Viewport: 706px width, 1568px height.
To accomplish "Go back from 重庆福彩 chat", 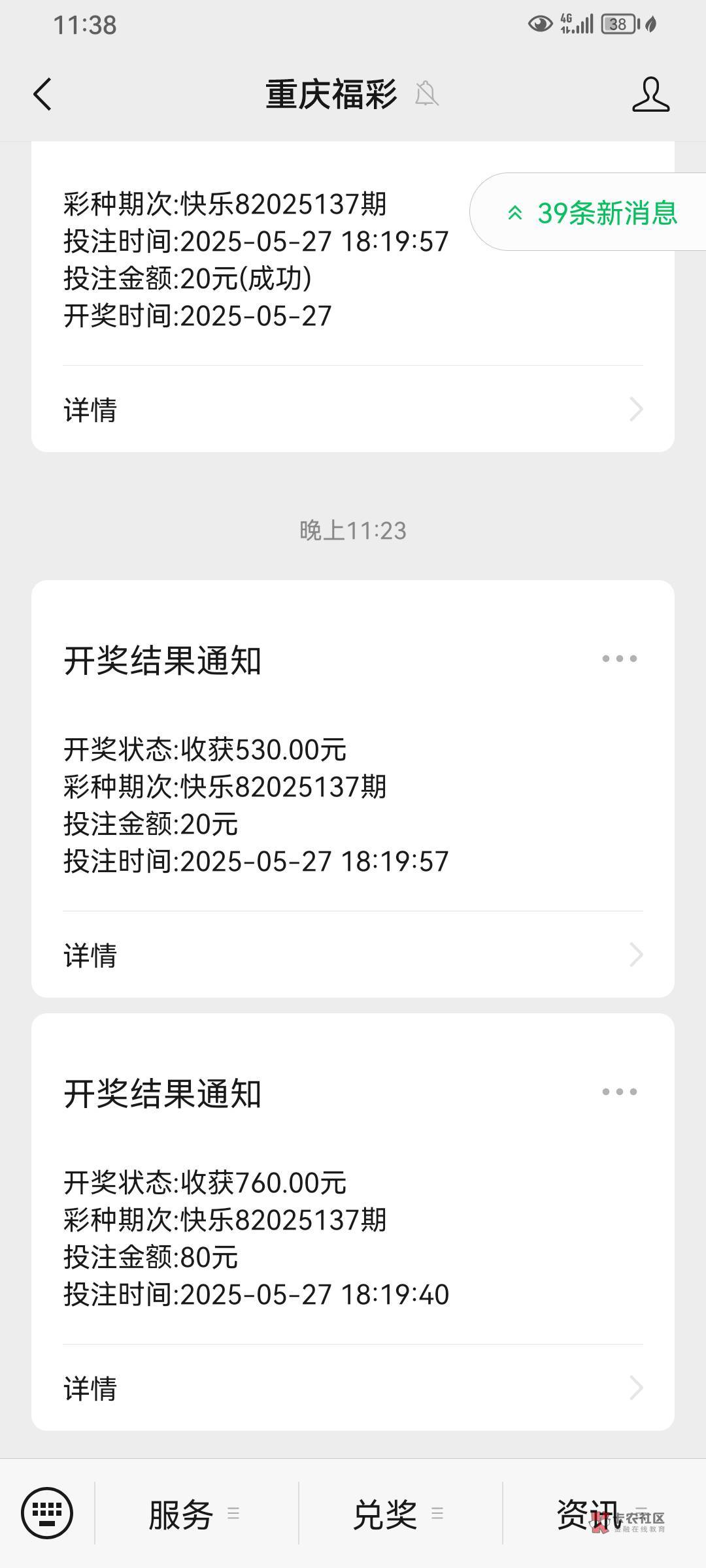I will (42, 94).
